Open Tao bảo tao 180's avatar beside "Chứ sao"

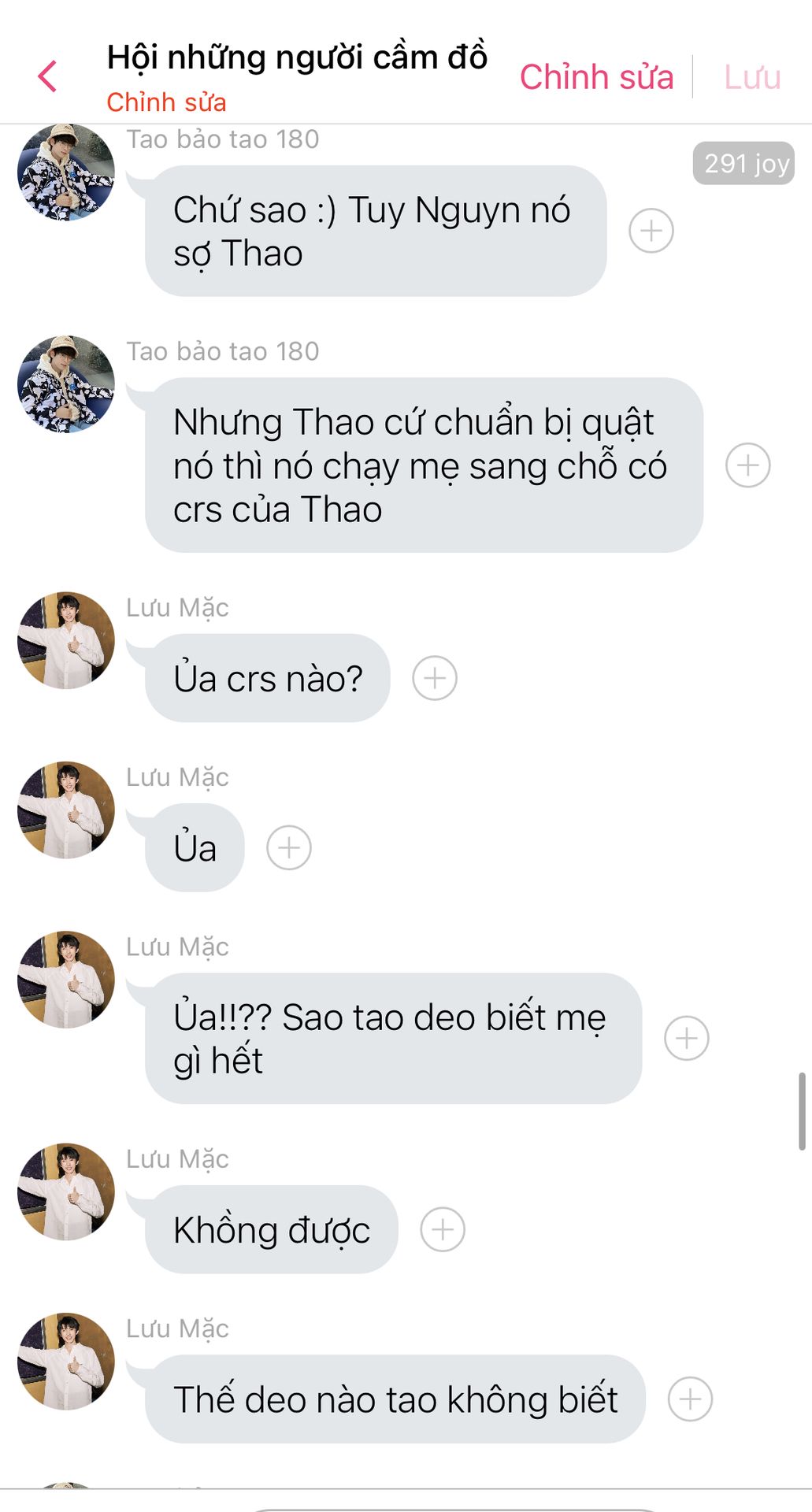[66, 172]
